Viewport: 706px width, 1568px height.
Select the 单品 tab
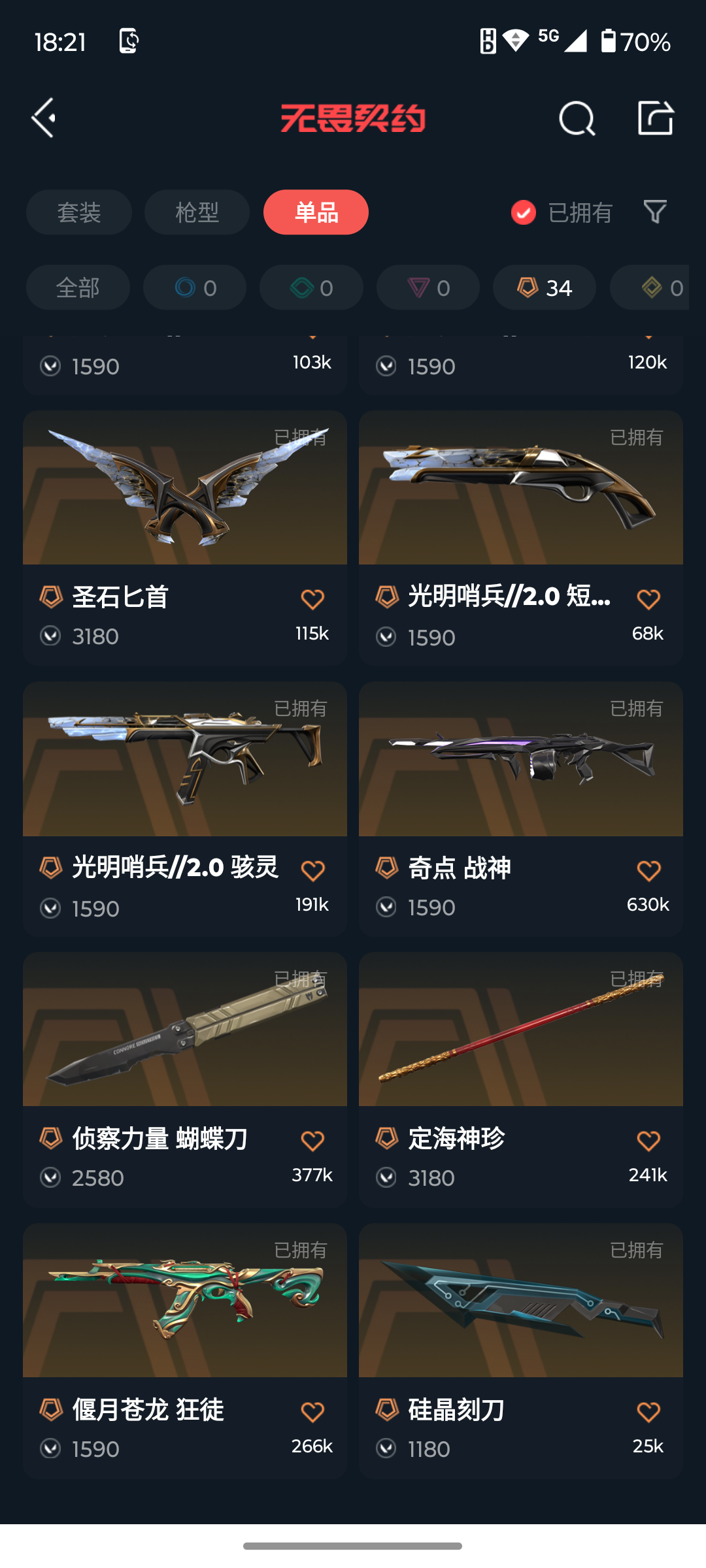[x=316, y=212]
